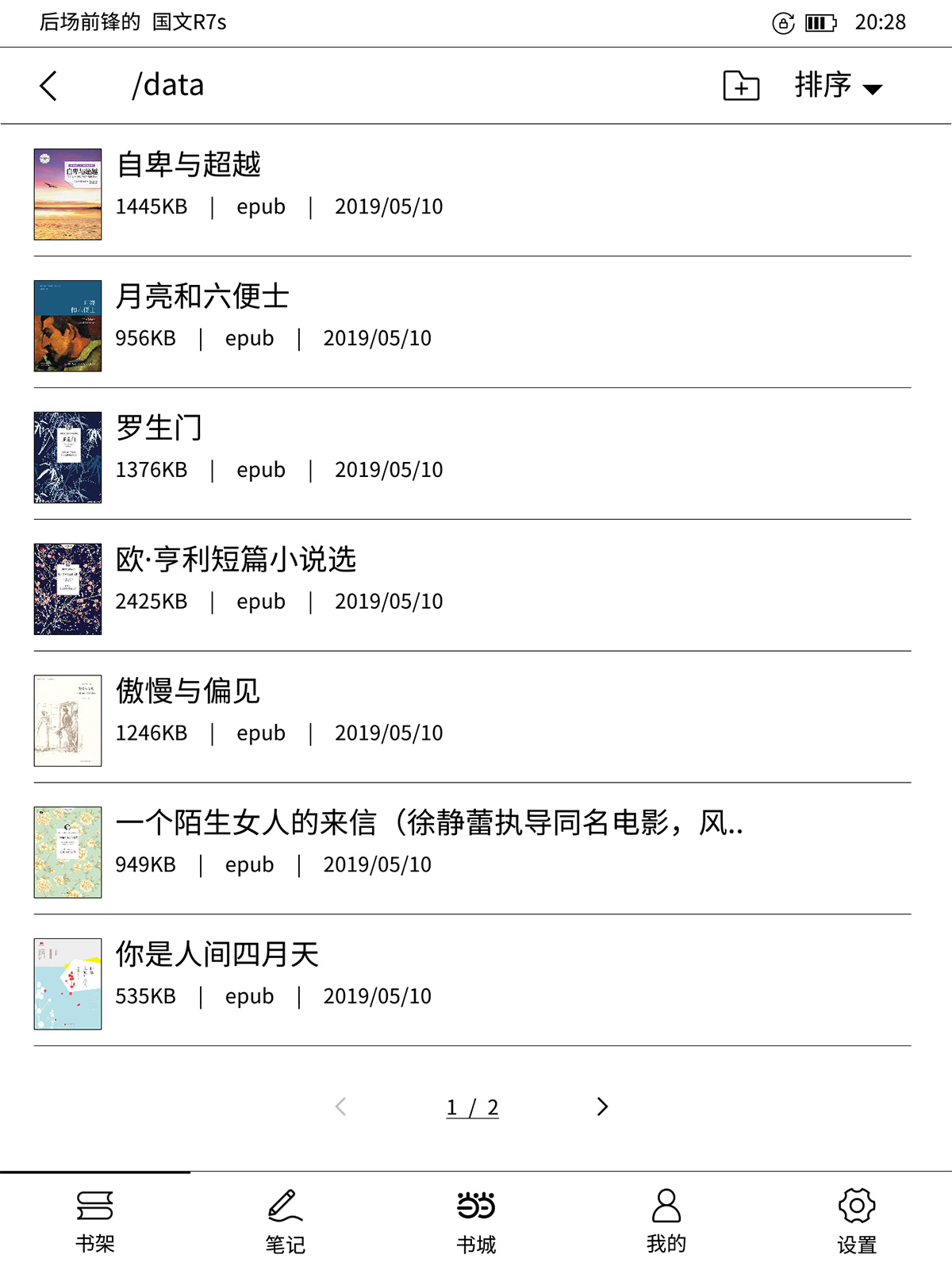Collapse back to parent folder with the chevron

tap(48, 85)
